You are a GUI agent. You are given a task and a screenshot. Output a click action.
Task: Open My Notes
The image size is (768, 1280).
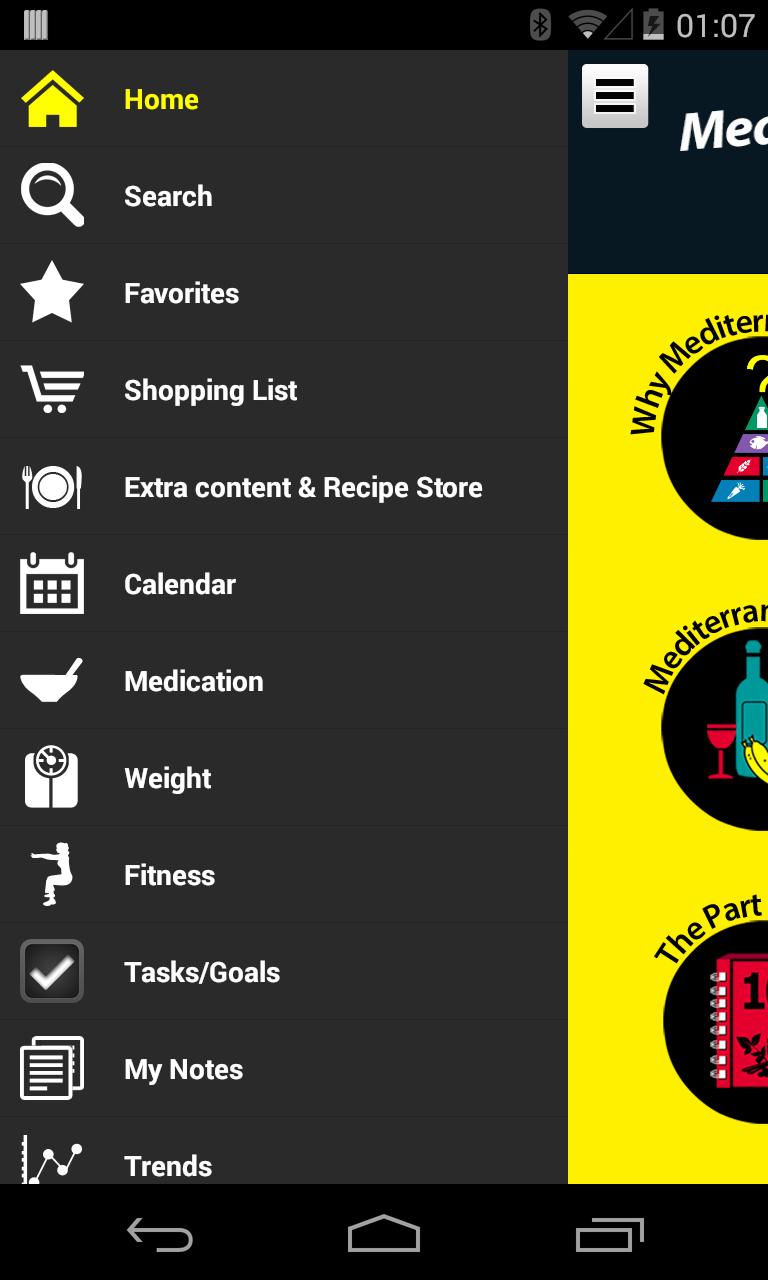(183, 1070)
